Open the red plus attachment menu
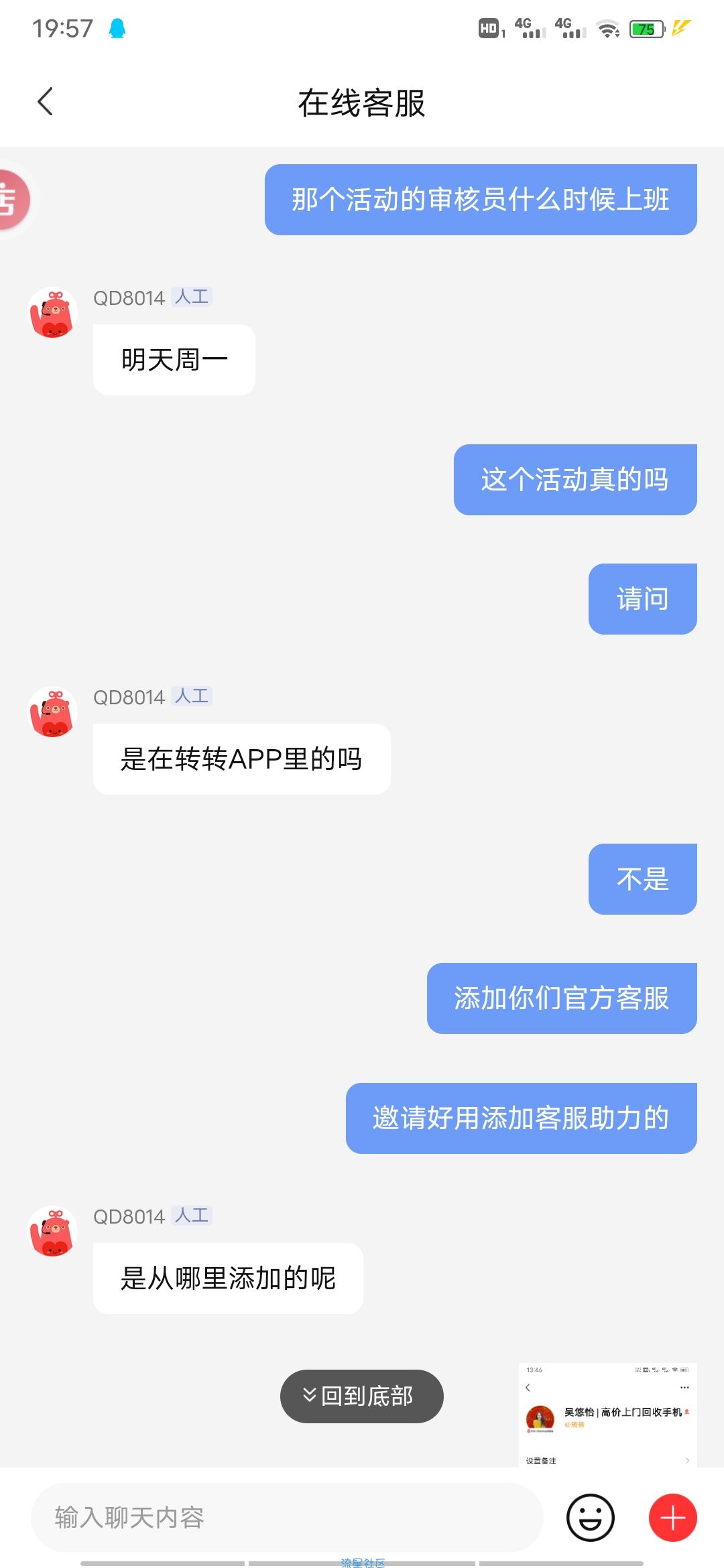724x1568 pixels. [x=672, y=1518]
